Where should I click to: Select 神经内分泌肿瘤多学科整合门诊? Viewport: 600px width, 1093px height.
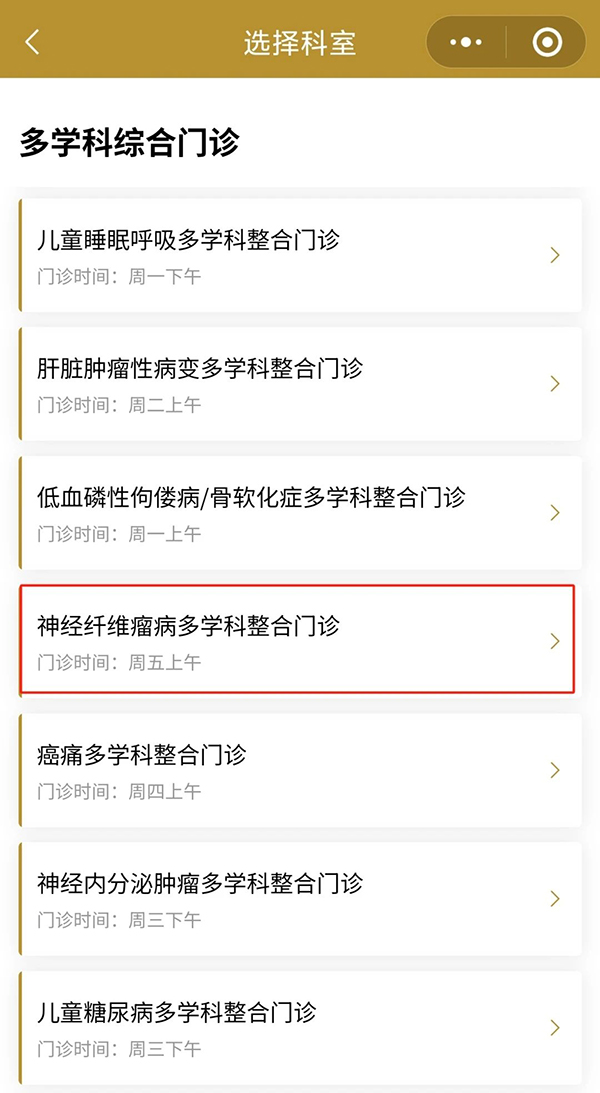(x=300, y=899)
